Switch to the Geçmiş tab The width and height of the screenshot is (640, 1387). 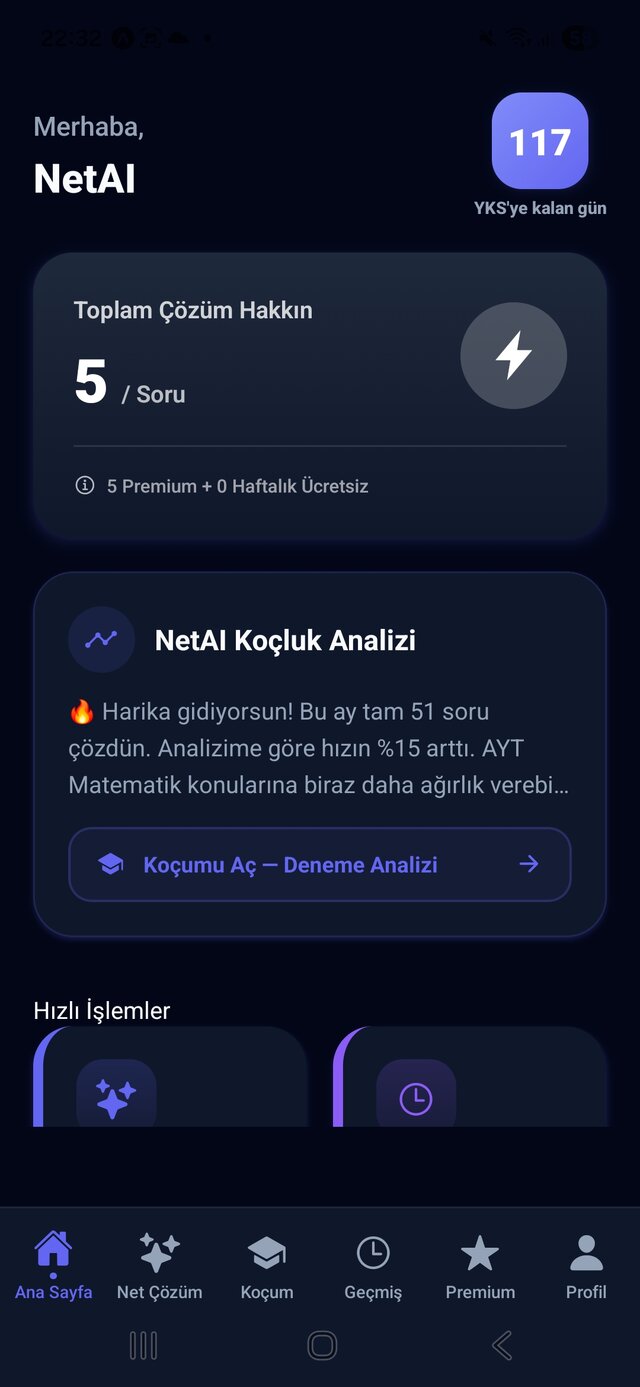373,1266
